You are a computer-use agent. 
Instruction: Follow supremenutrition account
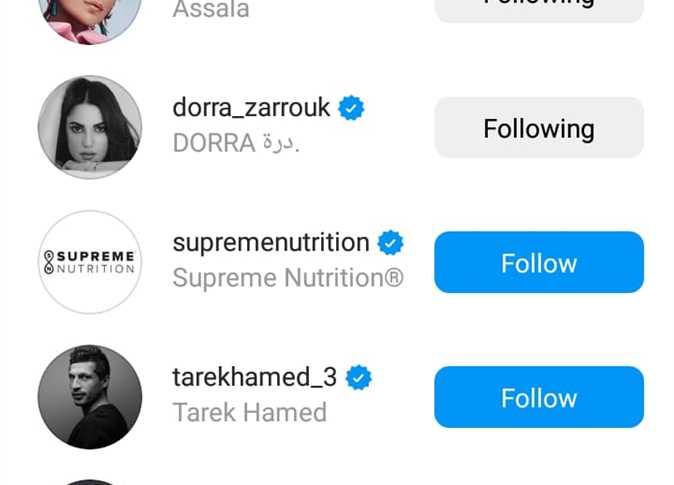click(x=538, y=263)
